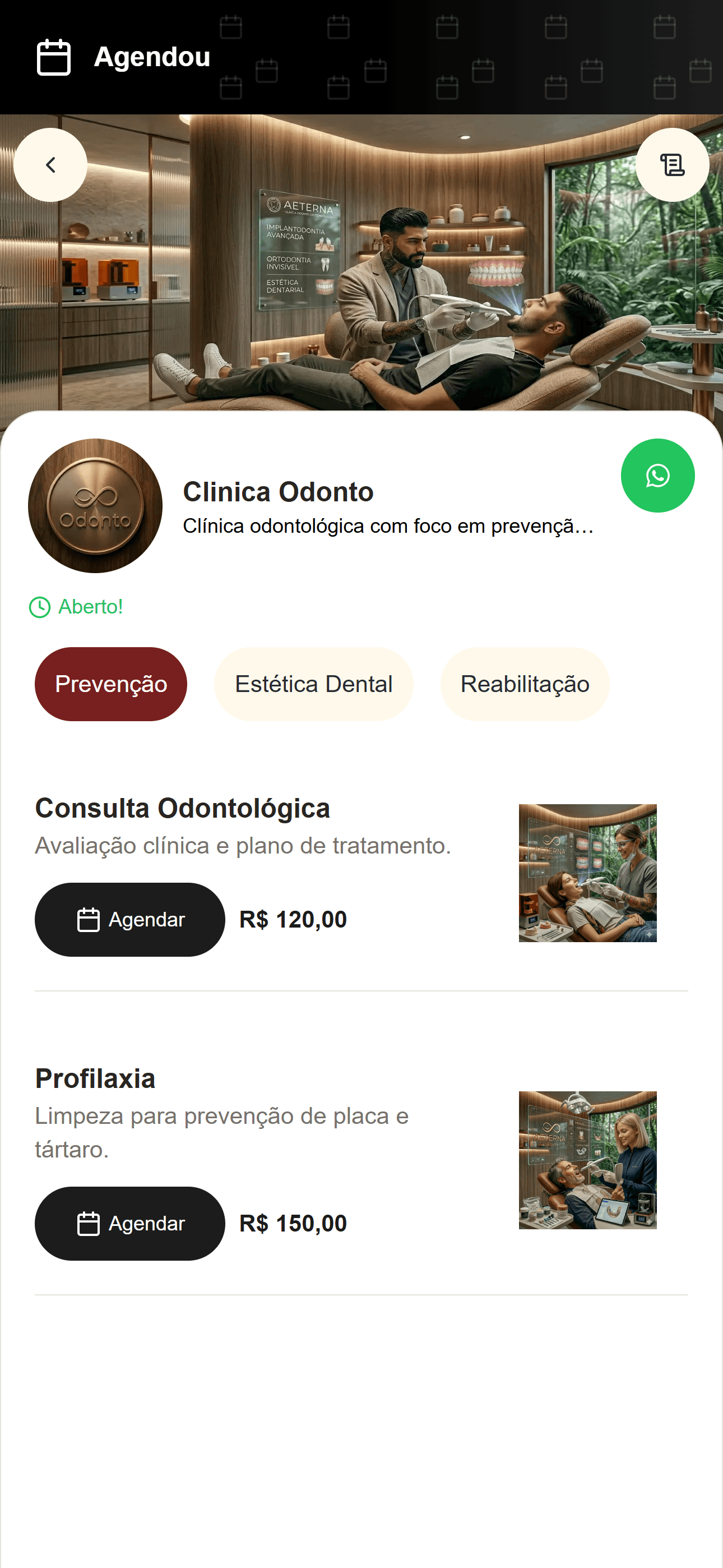Expand the truncated clinic description text

(388, 526)
